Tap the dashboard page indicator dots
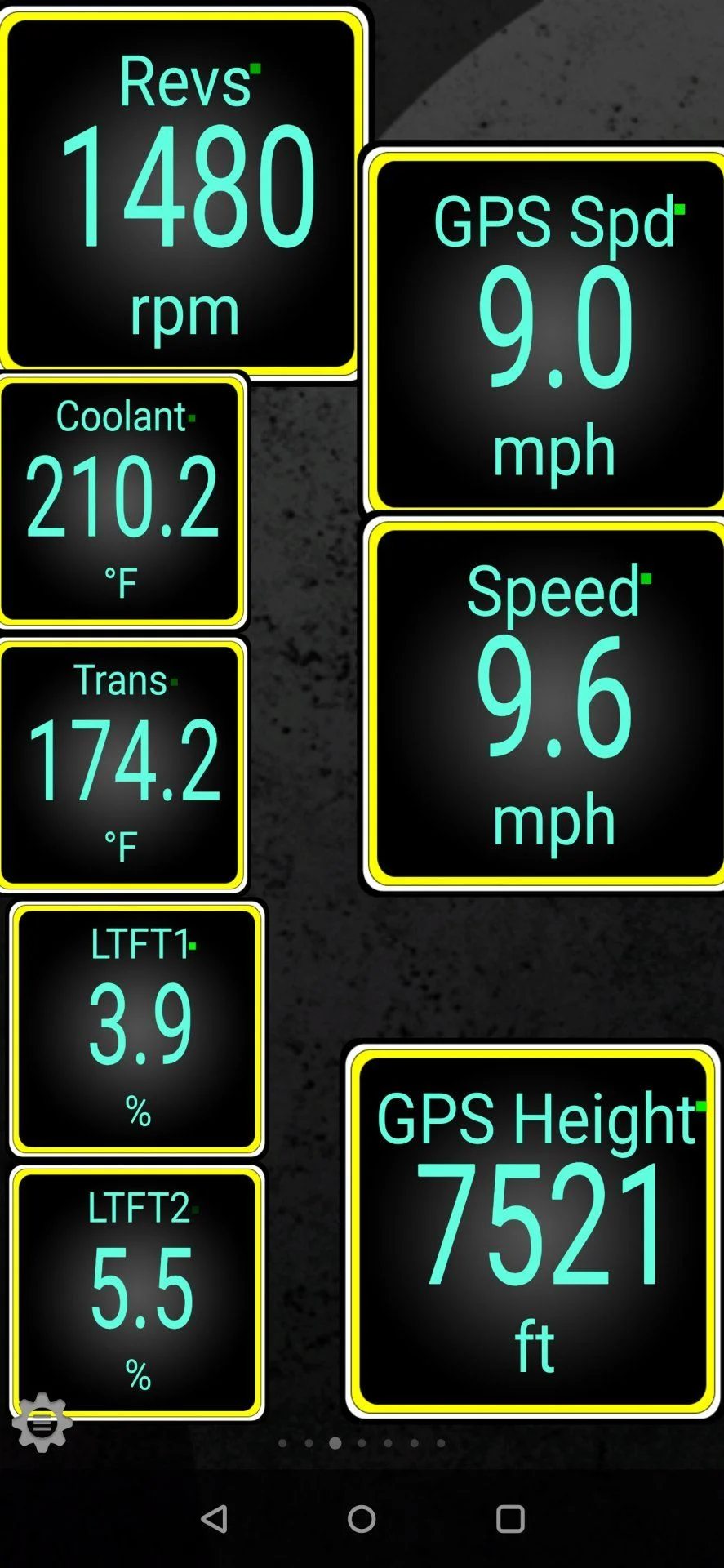Screen dimensions: 724x1568 click(x=362, y=1443)
